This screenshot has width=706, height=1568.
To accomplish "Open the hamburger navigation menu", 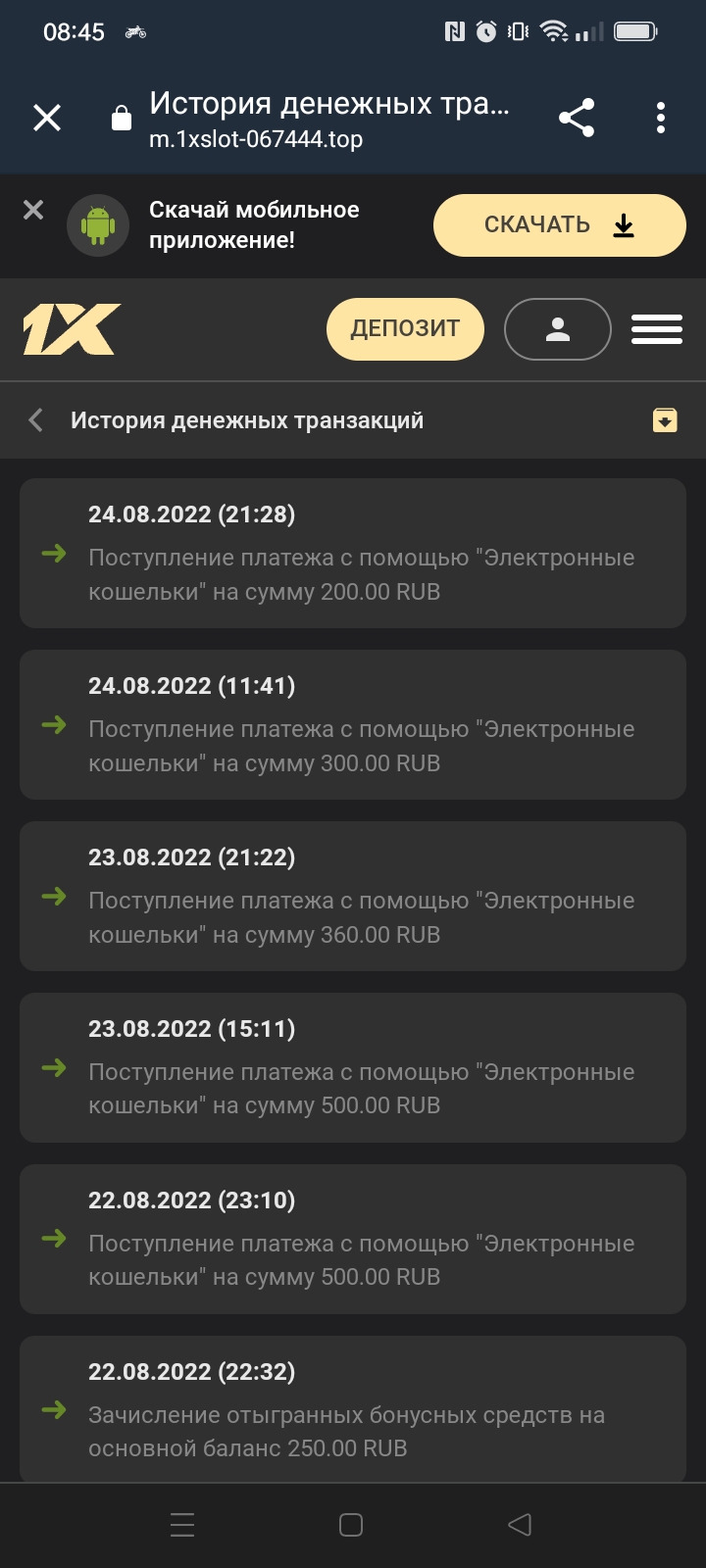I will point(657,329).
